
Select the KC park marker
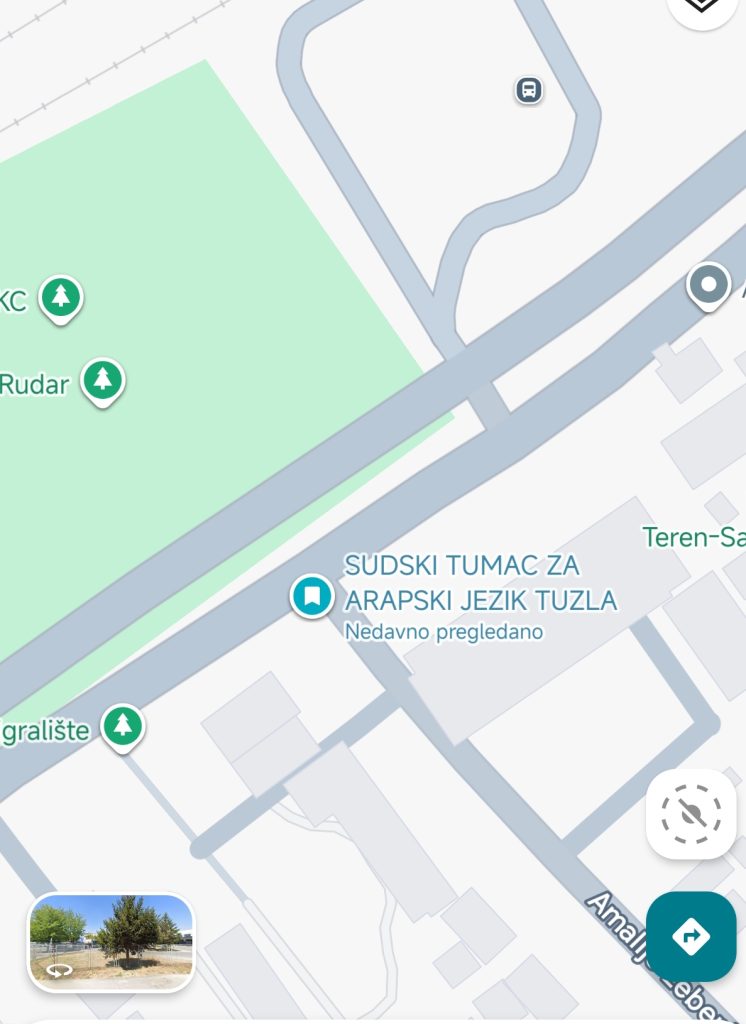click(62, 297)
